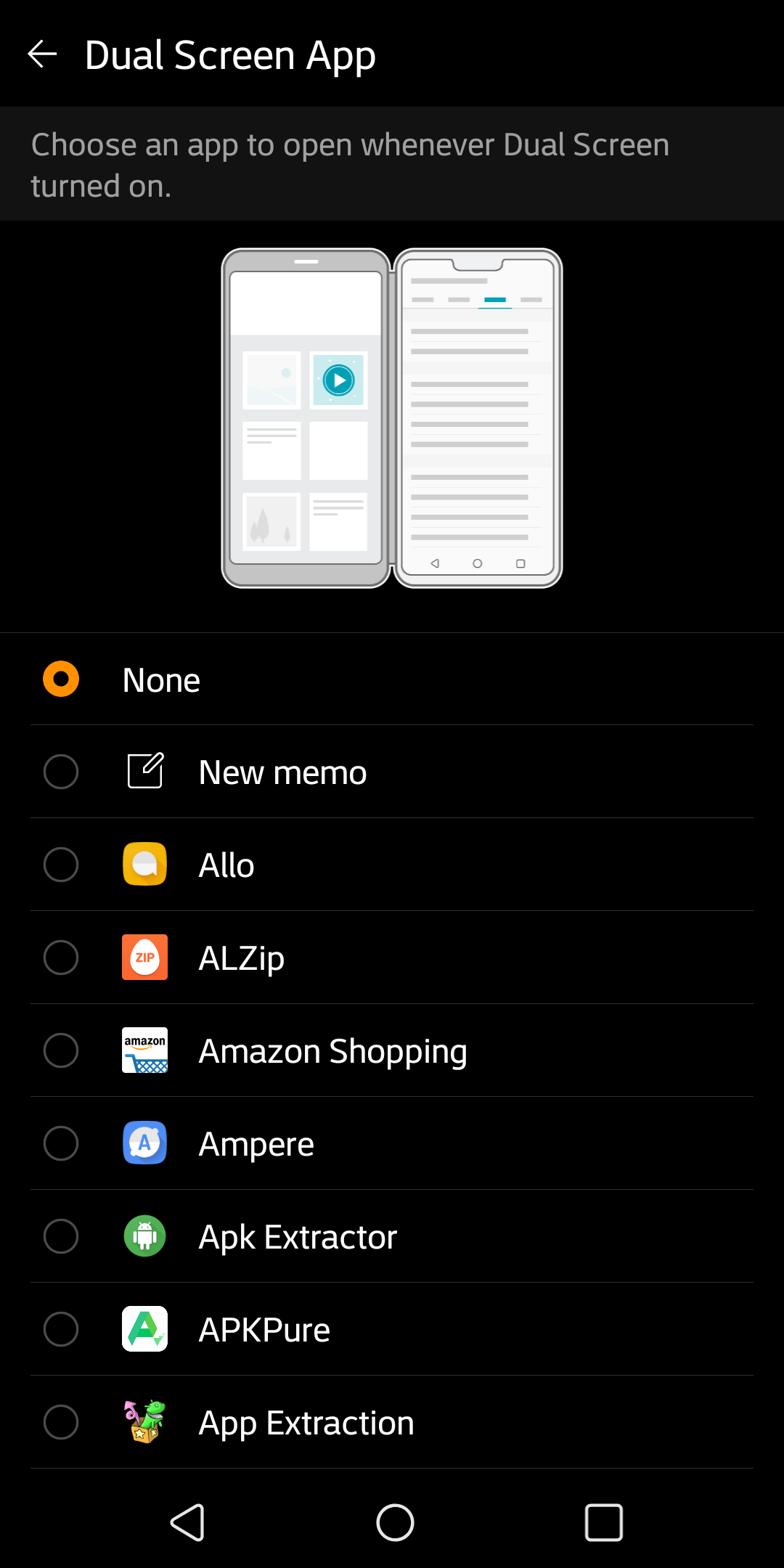Go back using the top arrow
The height and width of the screenshot is (1568, 784).
coord(42,54)
